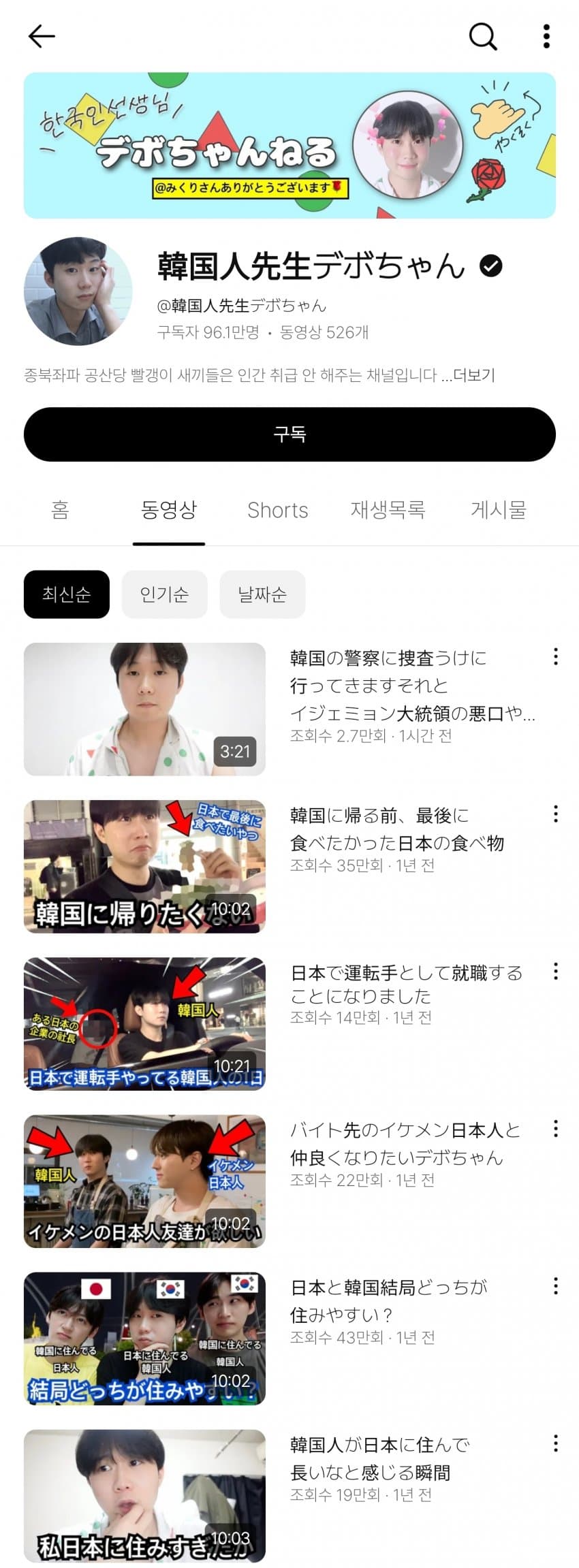This screenshot has width=579, height=1568.
Task: Open more options for the 3:21 video
Action: pyautogui.click(x=556, y=656)
